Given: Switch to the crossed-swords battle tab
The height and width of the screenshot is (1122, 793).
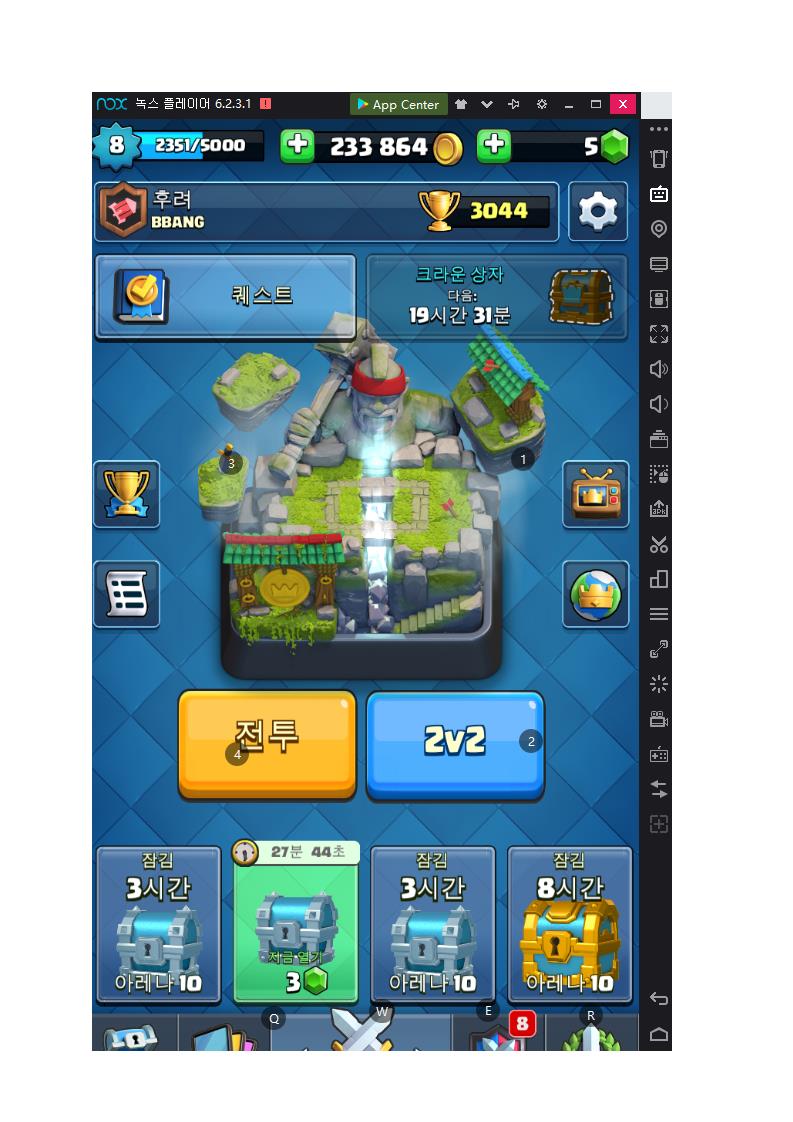Looking at the screenshot, I should pos(361,1032).
